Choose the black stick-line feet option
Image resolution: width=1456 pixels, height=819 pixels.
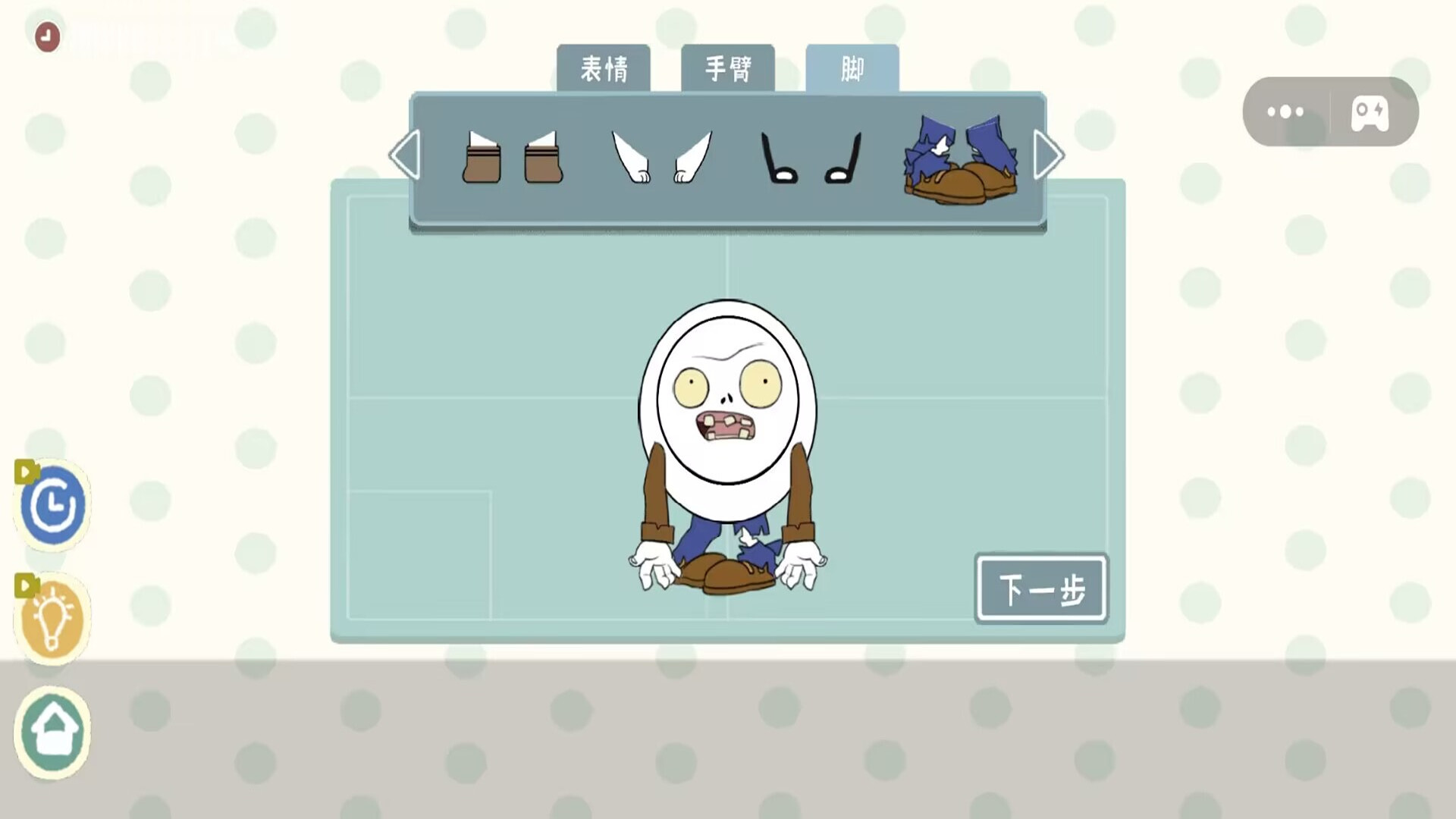pos(811,158)
